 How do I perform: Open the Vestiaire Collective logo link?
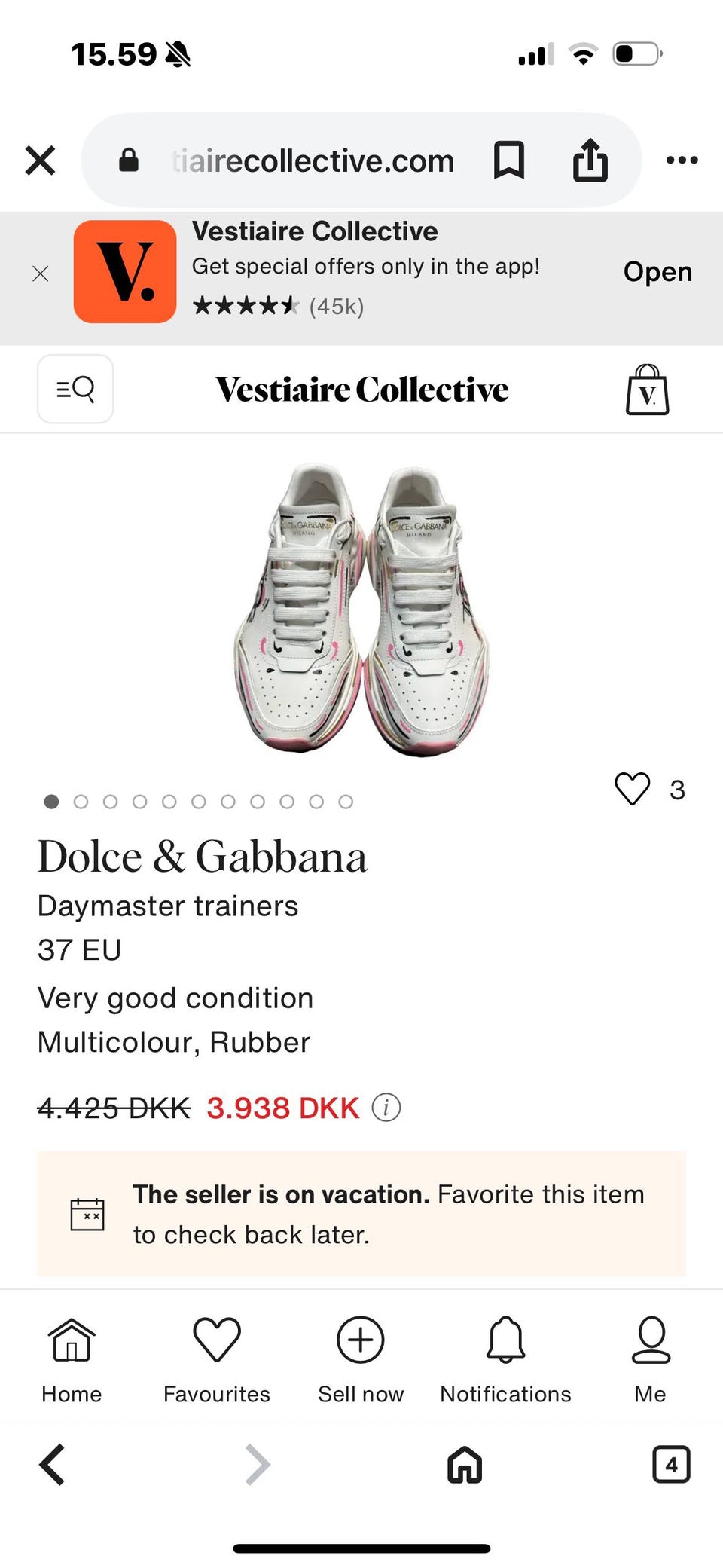click(362, 390)
